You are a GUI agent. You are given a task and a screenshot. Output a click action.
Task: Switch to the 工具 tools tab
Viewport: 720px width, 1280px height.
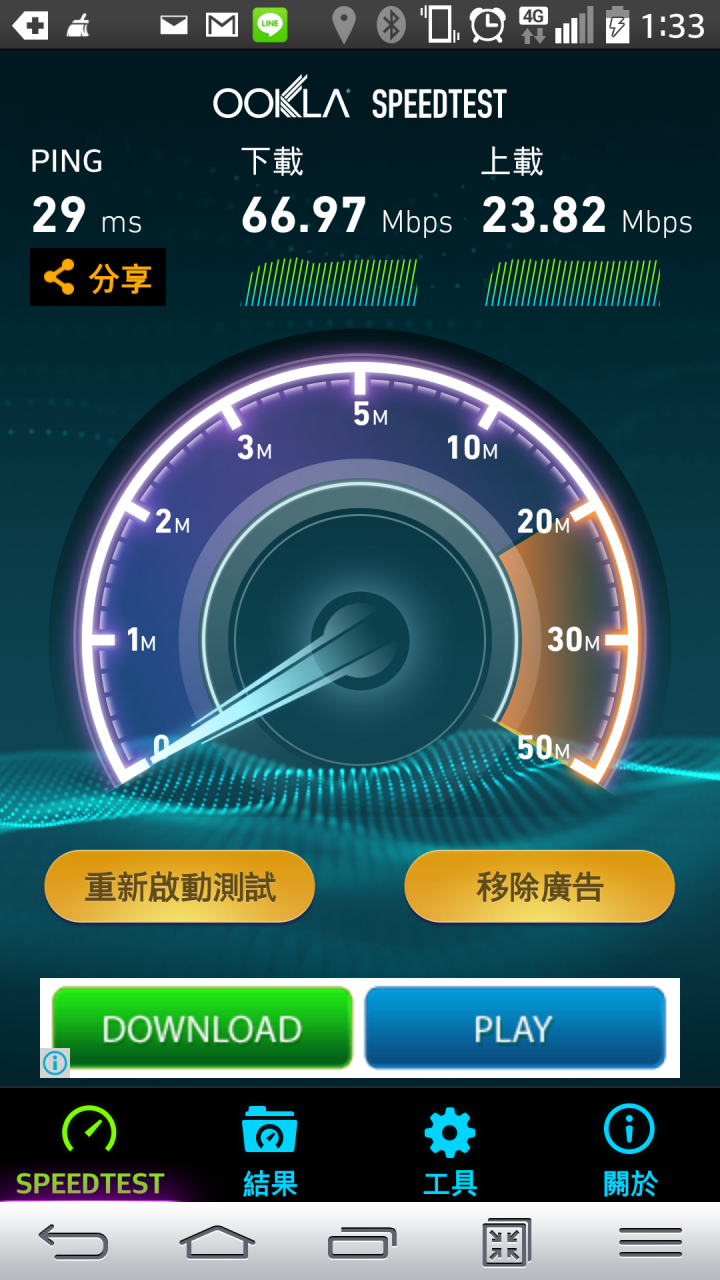pos(450,1150)
